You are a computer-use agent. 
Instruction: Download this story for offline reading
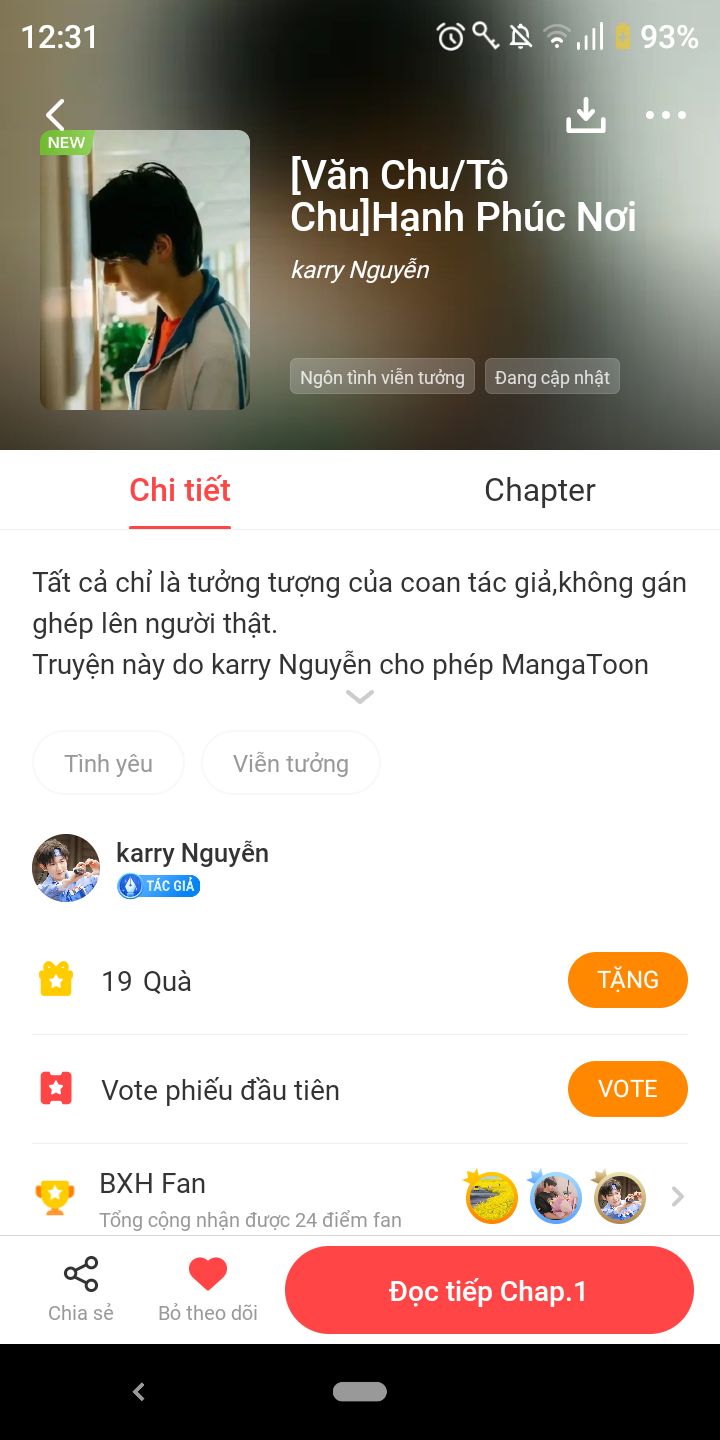click(586, 115)
